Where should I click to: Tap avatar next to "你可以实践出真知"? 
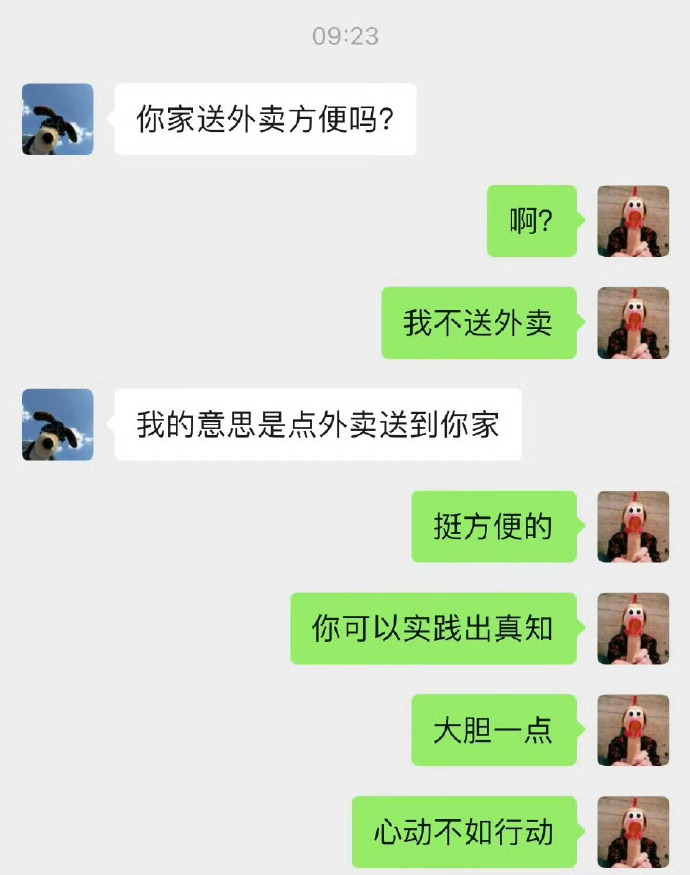coord(633,629)
